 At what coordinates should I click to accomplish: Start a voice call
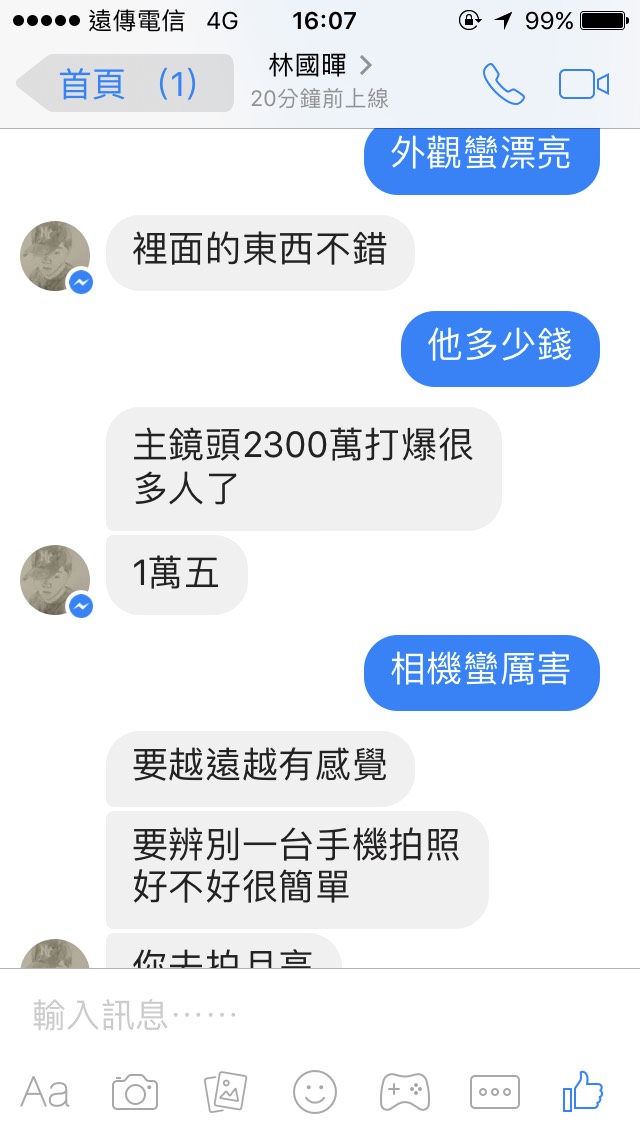pos(504,84)
